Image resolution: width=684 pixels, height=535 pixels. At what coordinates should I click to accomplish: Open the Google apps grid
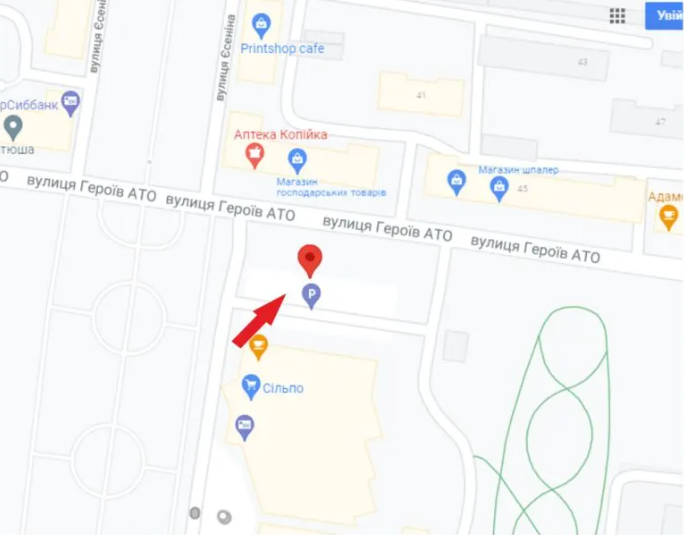coord(617,16)
